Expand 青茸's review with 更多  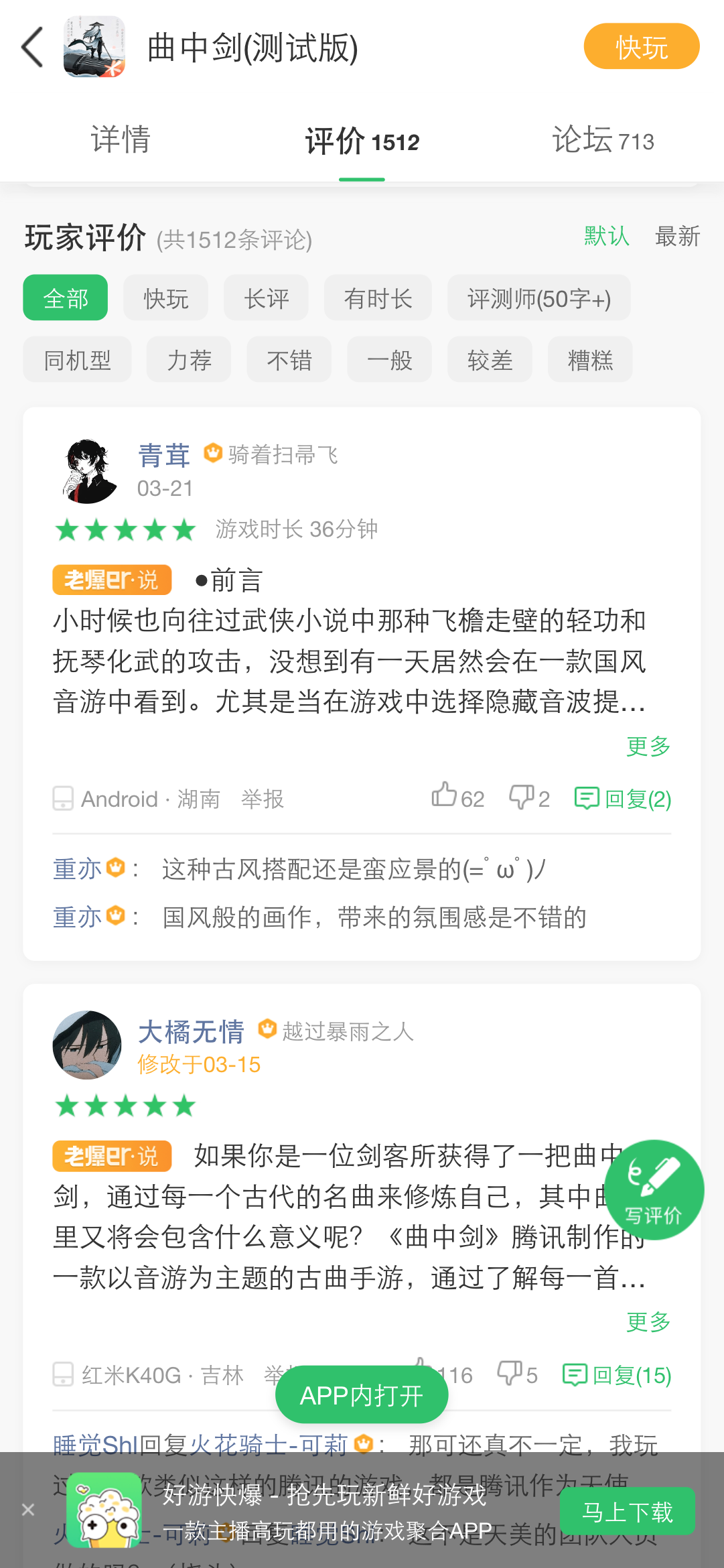[648, 746]
